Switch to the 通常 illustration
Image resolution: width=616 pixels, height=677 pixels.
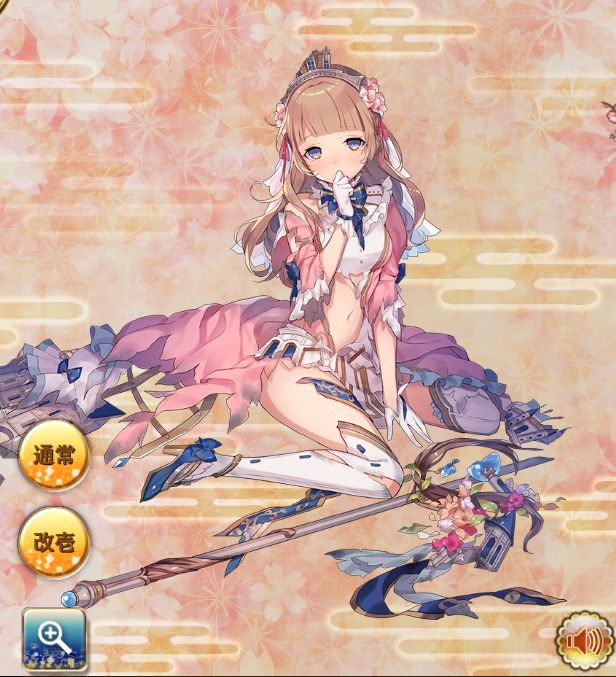[54, 457]
